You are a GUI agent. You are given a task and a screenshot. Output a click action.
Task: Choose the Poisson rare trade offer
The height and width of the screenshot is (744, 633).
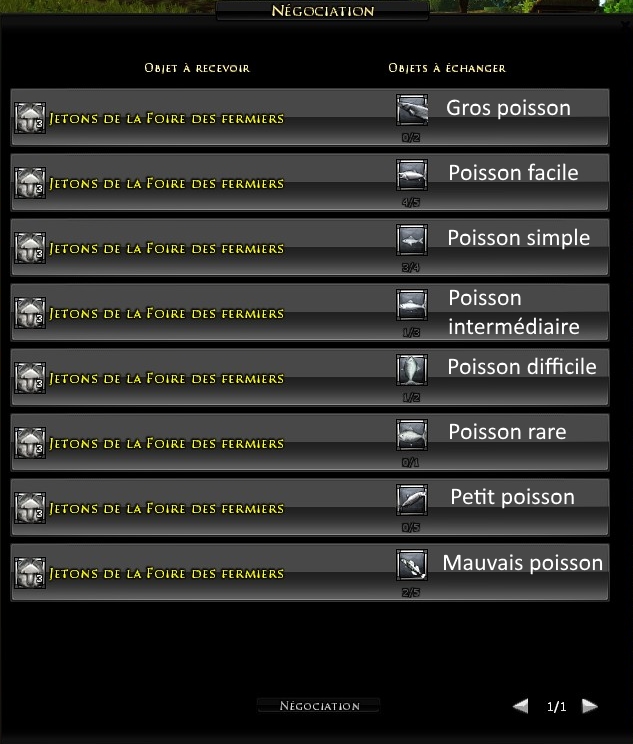tap(310, 443)
